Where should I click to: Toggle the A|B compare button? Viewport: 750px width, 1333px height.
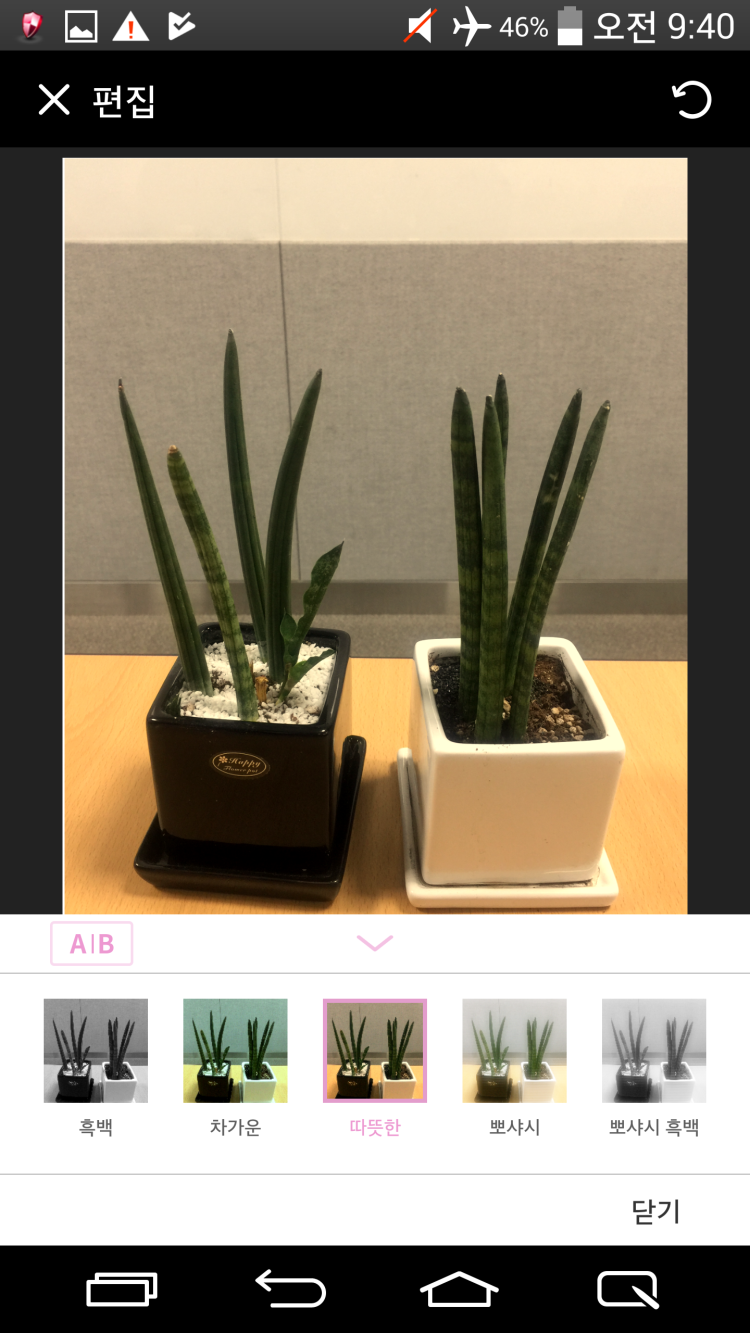92,943
